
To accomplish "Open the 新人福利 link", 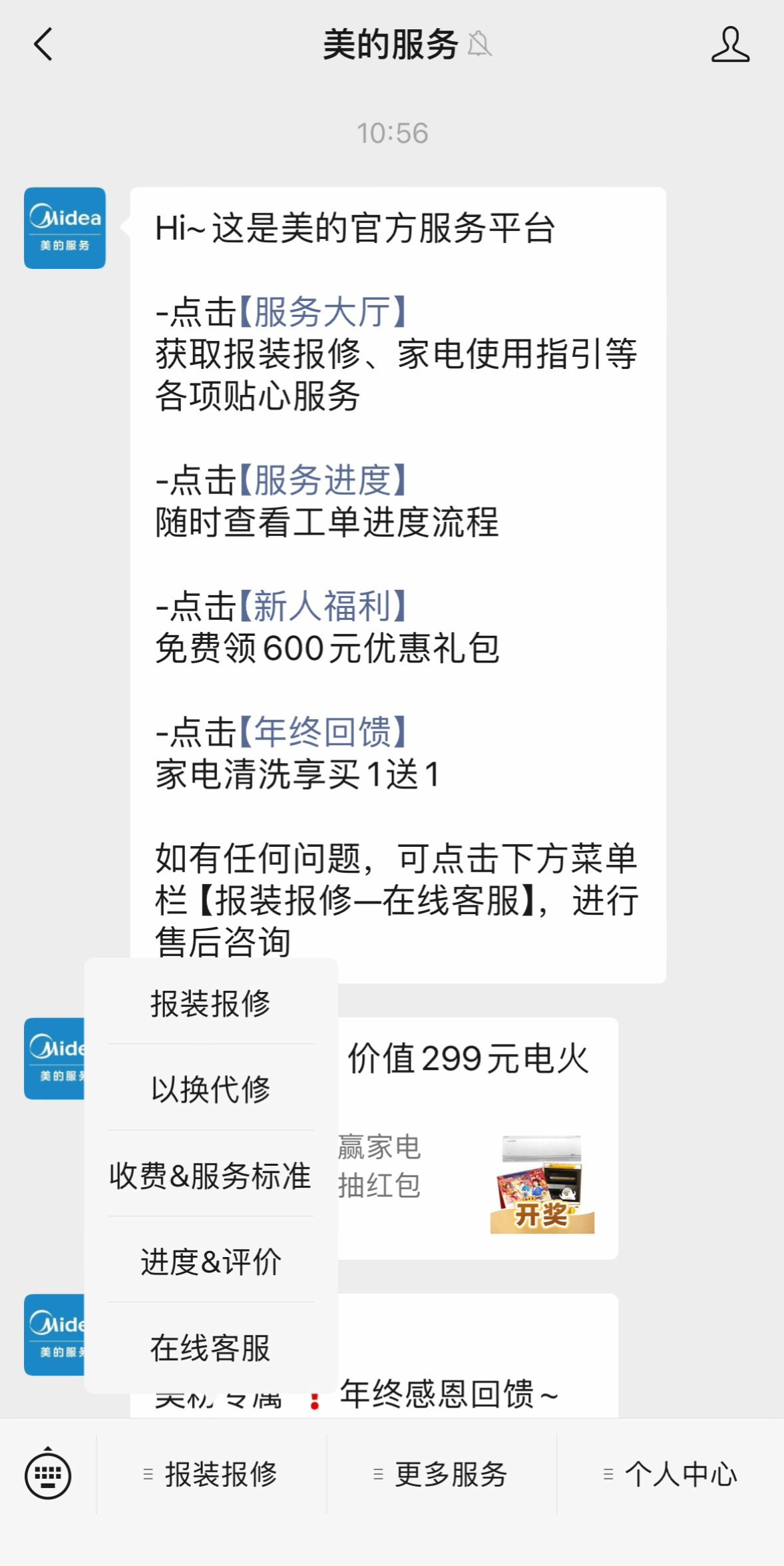I will 322,606.
